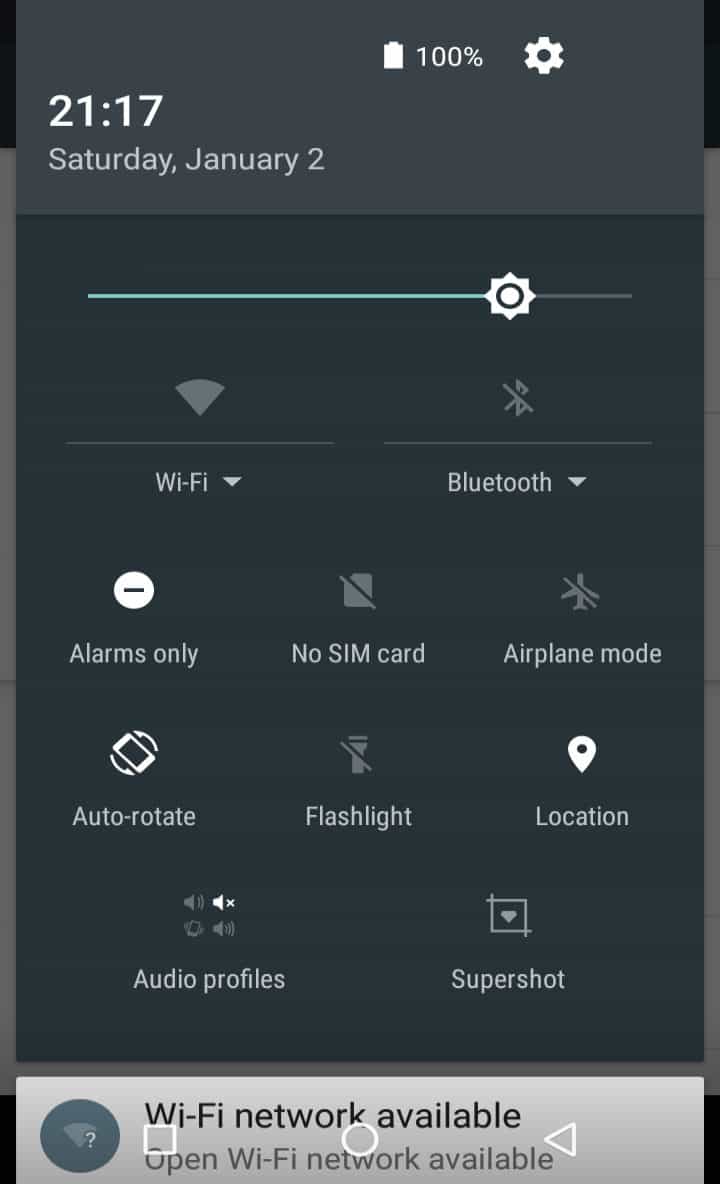Screen dimensions: 720x1184
Task: Go back using the navigation bar
Action: (x=561, y=1139)
